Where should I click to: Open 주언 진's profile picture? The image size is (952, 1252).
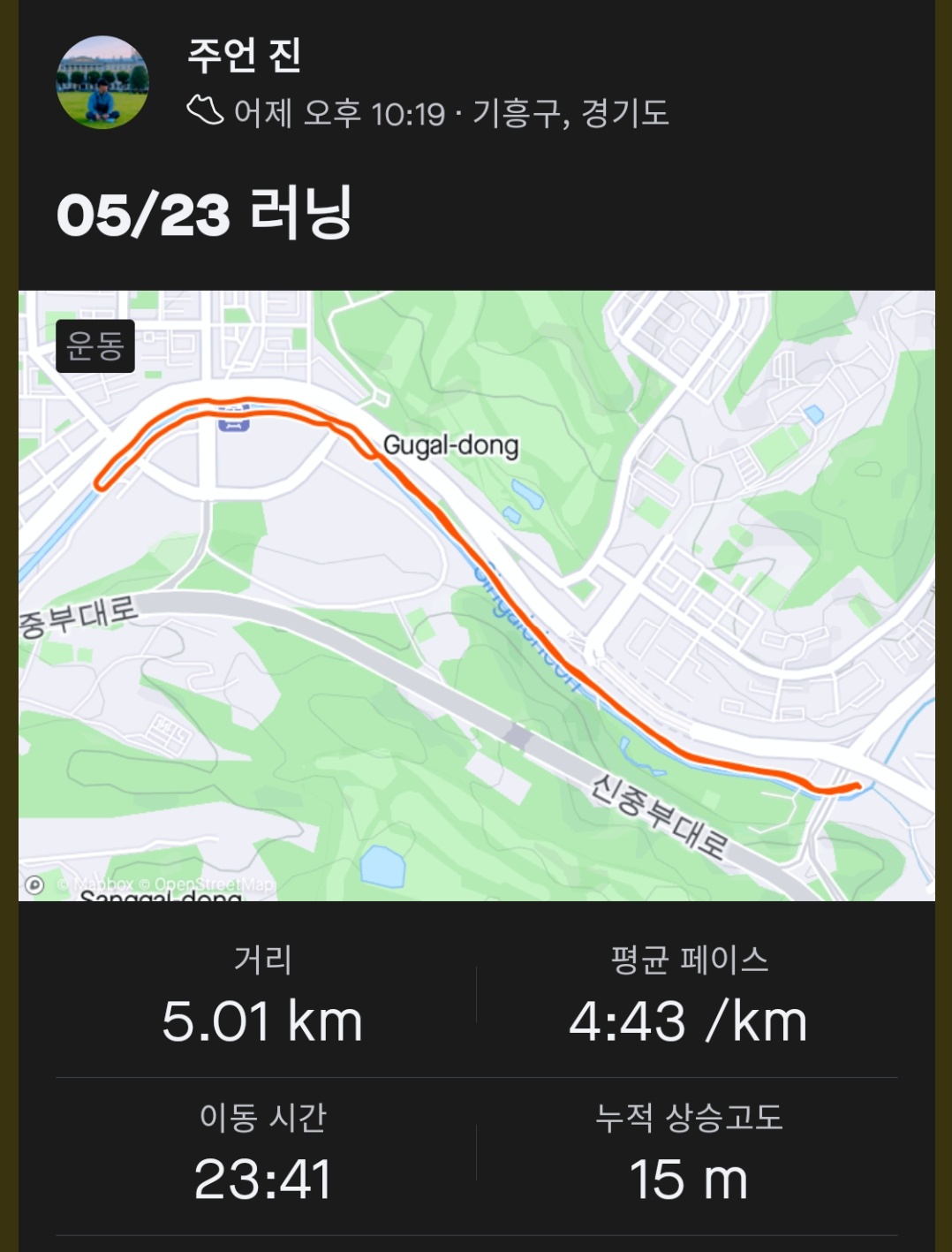click(x=102, y=82)
